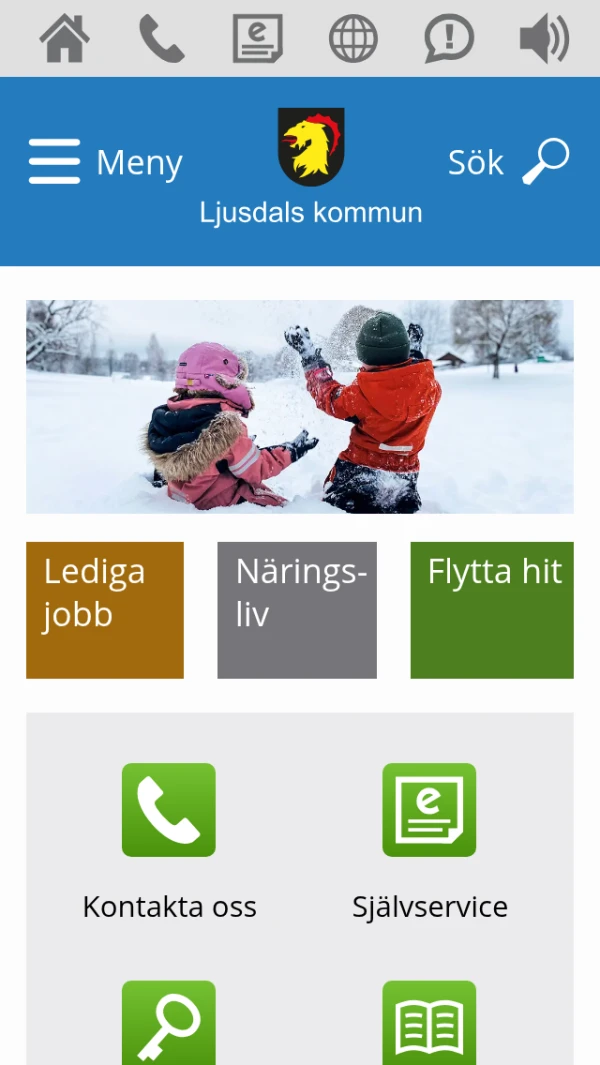Open the Lediga jobb tile

coord(105,610)
